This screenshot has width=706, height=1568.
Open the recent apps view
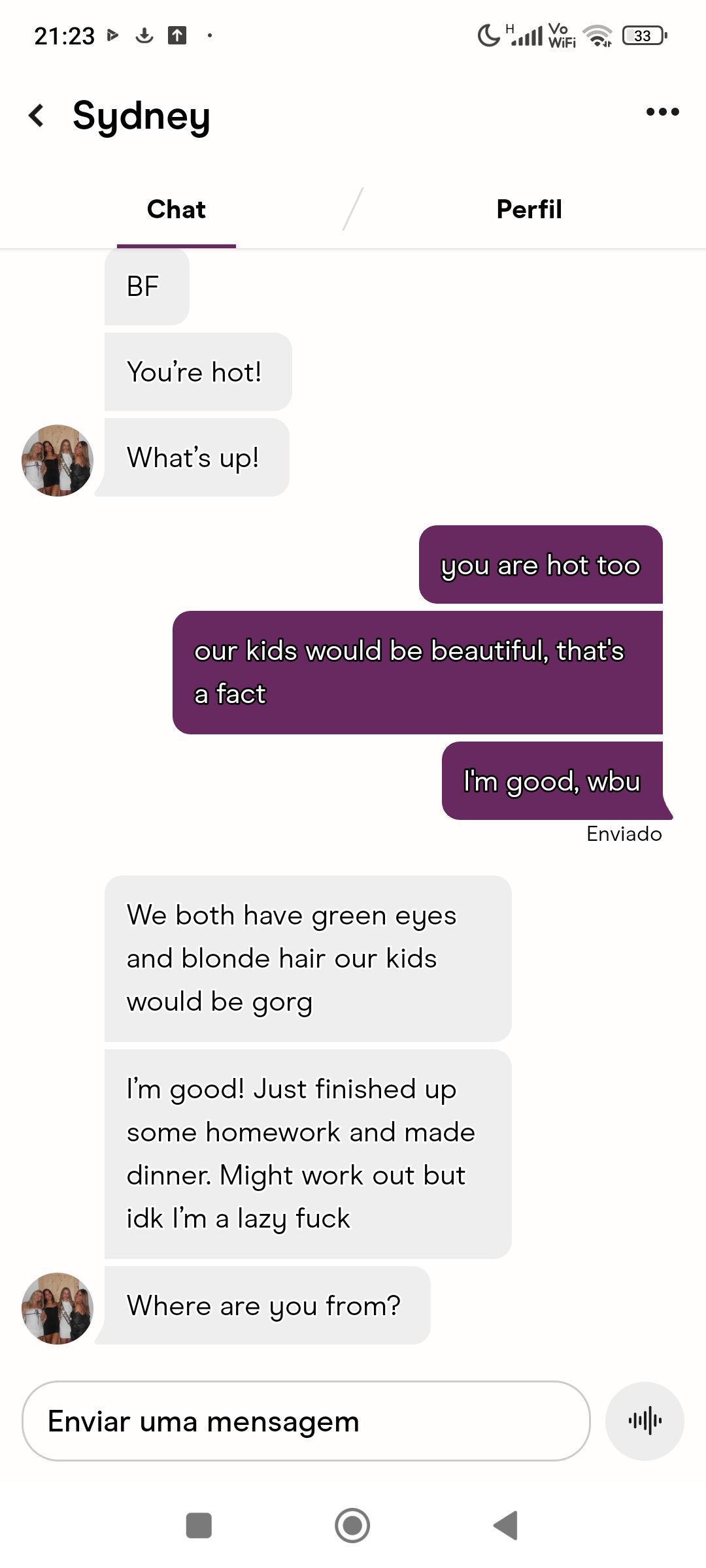point(199,1526)
